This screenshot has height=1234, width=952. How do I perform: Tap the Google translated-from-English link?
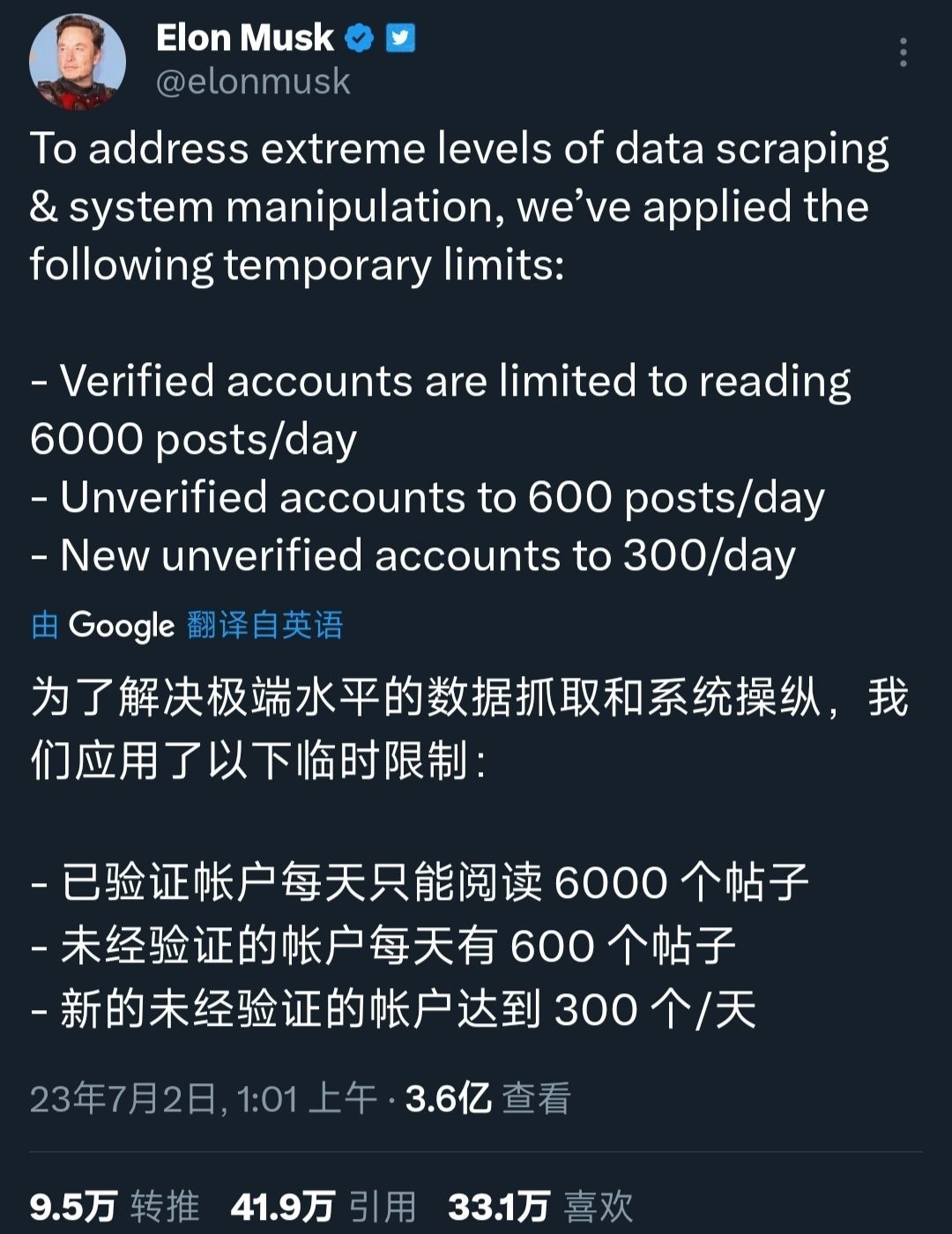tap(187, 625)
